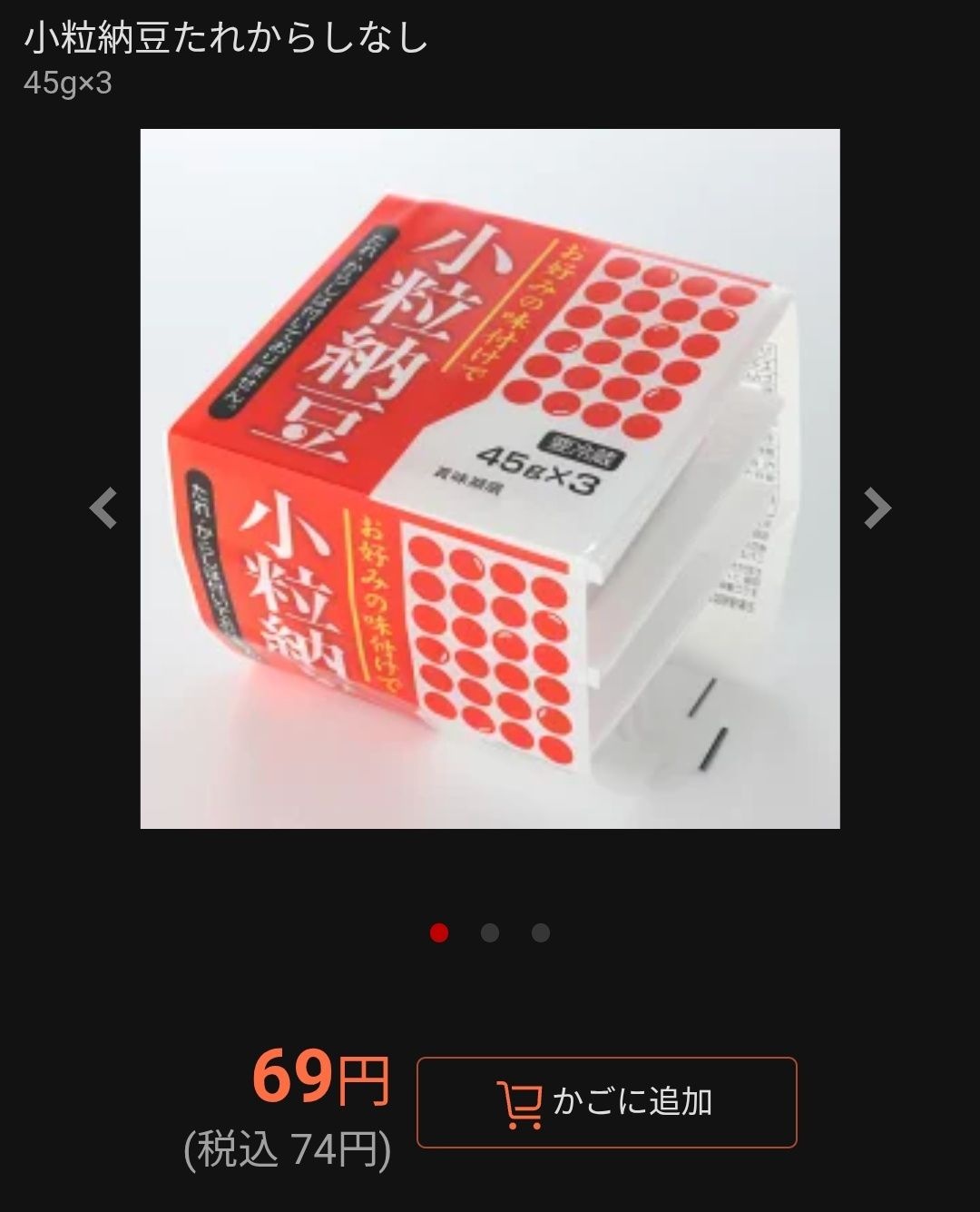Show the previous product image

[x=103, y=507]
